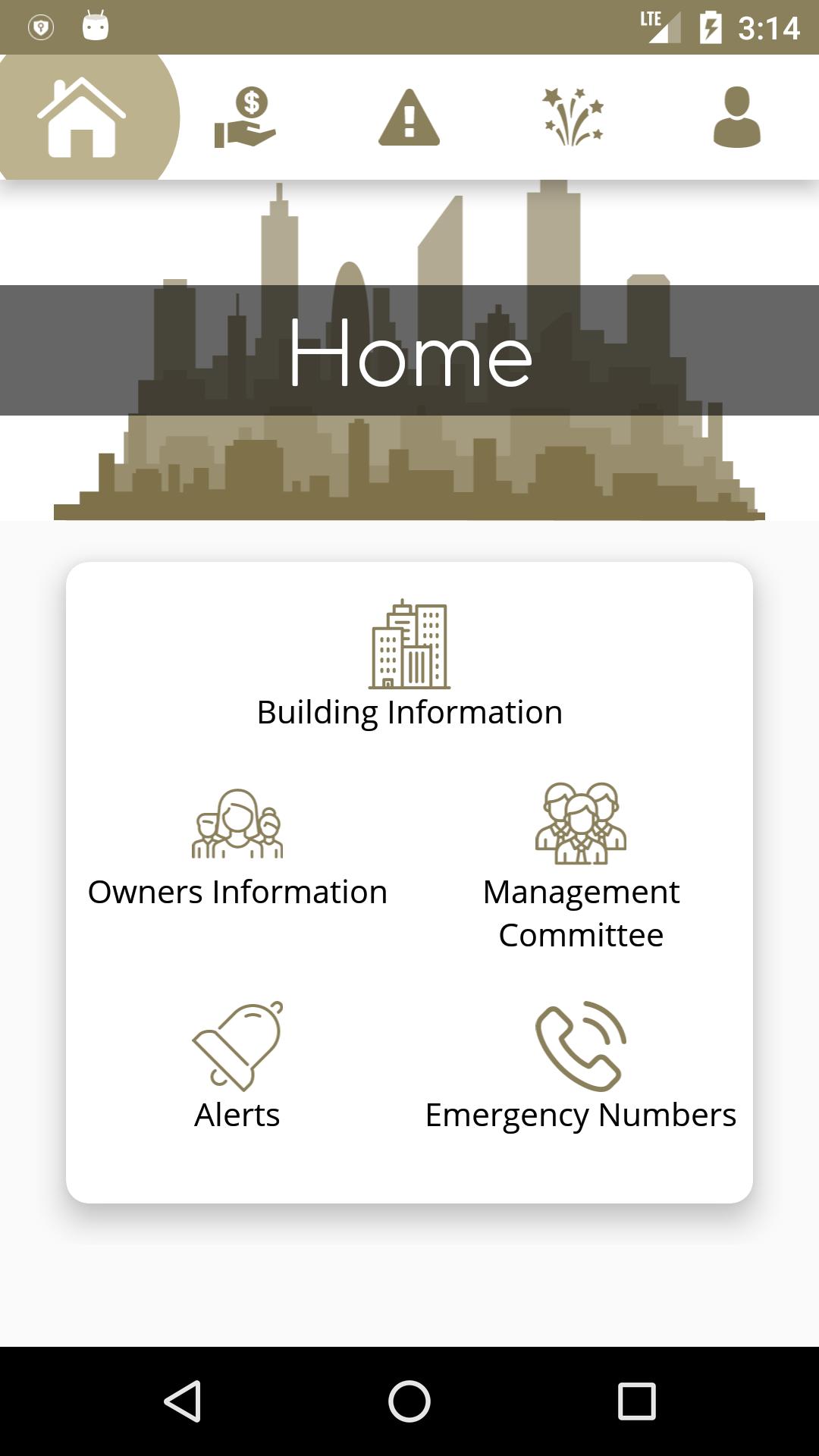
Task: Open Management Committee
Action: (x=581, y=866)
